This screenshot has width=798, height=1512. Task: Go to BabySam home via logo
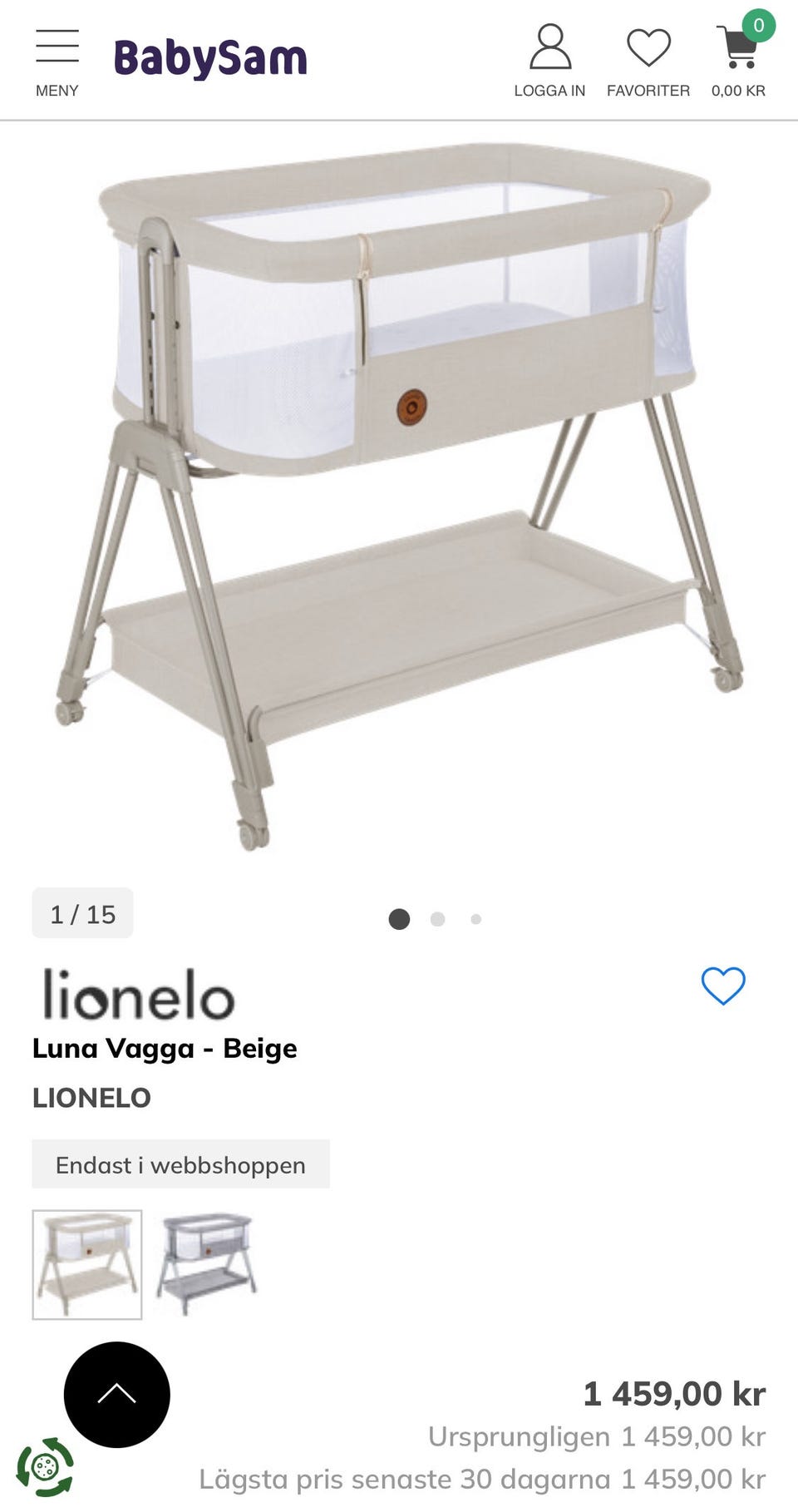[210, 58]
